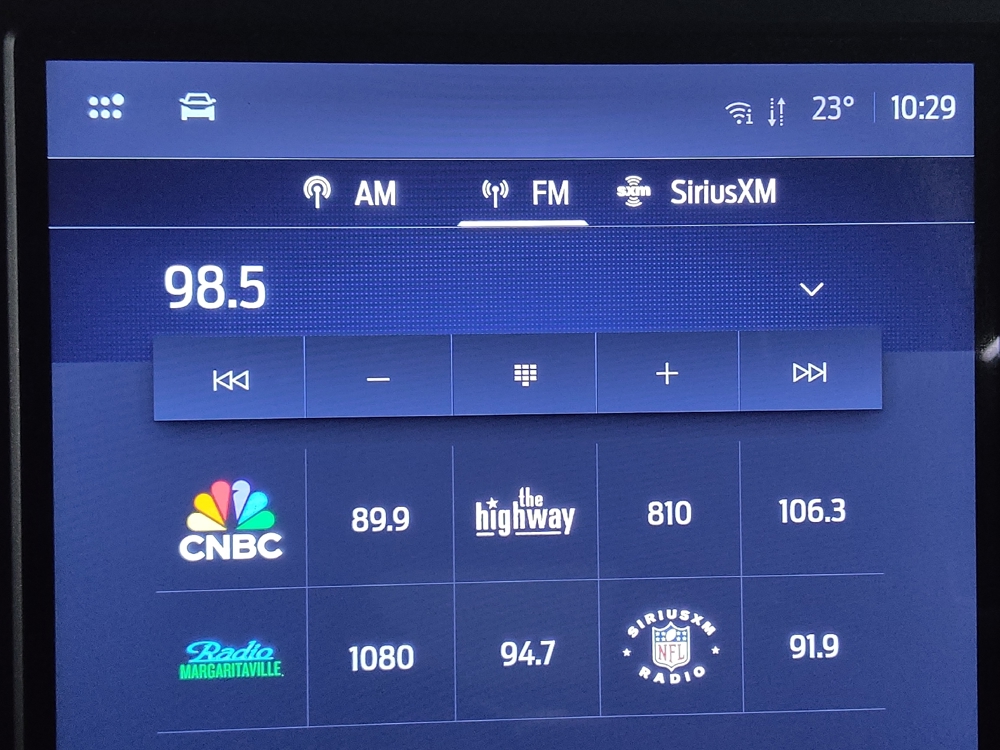1000x750 pixels.
Task: Tune to preset 89.9
Action: [x=380, y=519]
